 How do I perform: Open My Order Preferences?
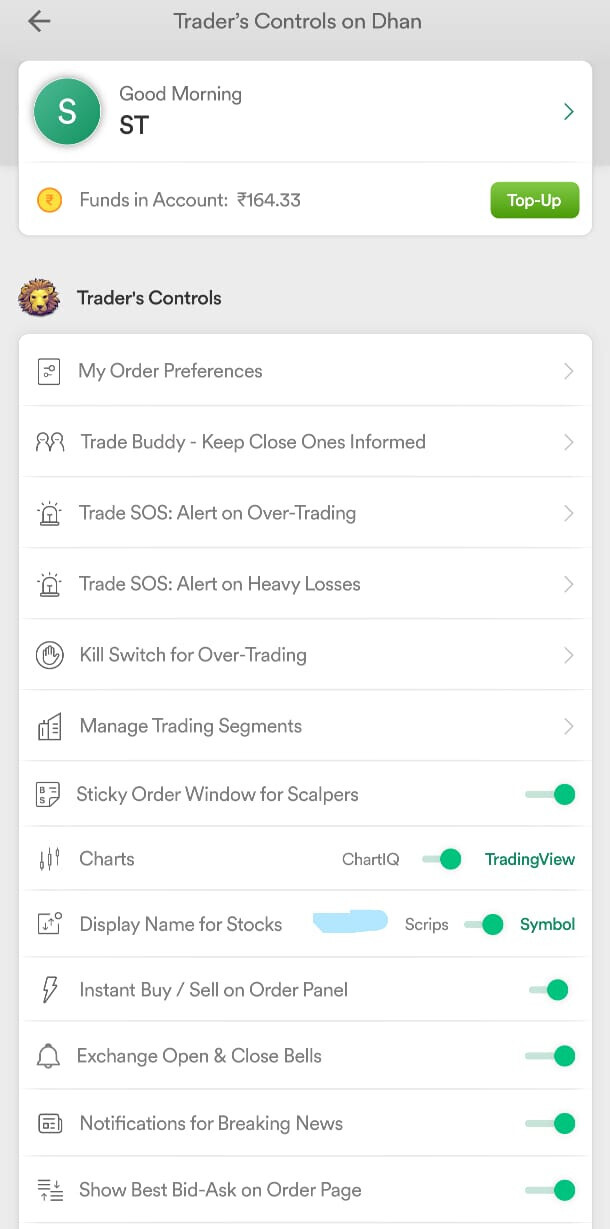pos(305,371)
